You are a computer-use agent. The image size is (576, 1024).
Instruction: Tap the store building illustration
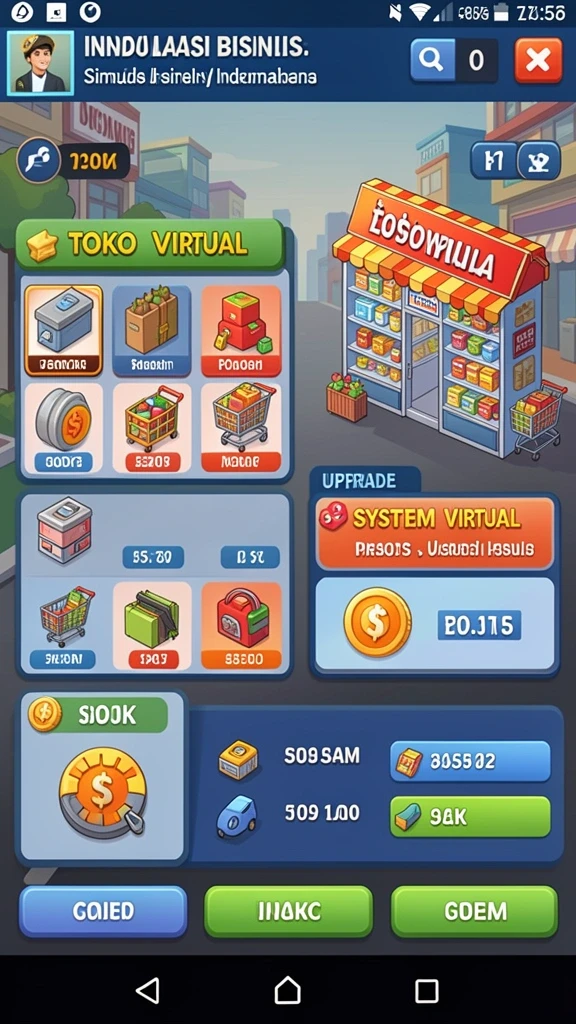[x=439, y=317]
